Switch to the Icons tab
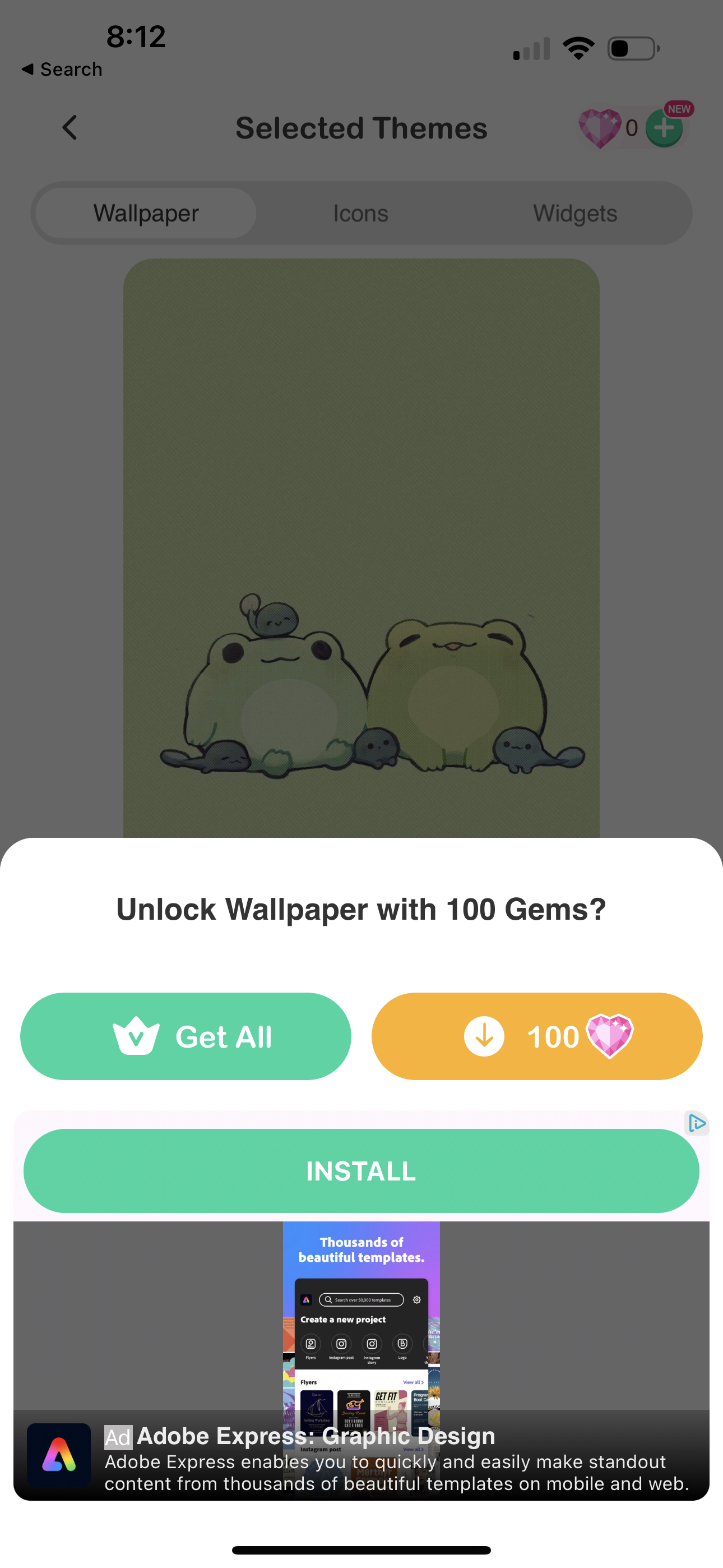 pyautogui.click(x=360, y=213)
